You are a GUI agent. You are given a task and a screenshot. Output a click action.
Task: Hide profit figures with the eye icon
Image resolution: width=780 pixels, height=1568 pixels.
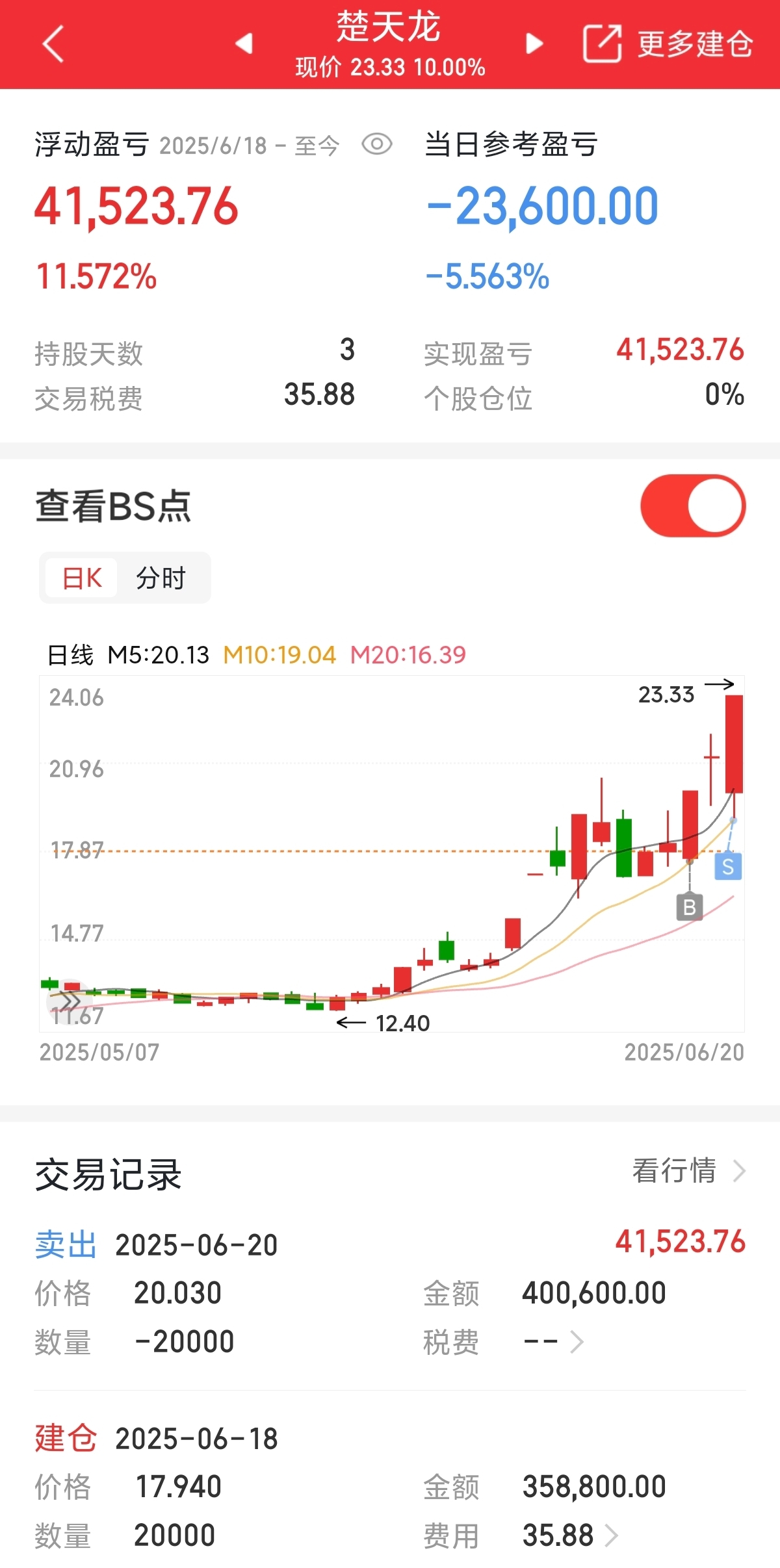377,144
